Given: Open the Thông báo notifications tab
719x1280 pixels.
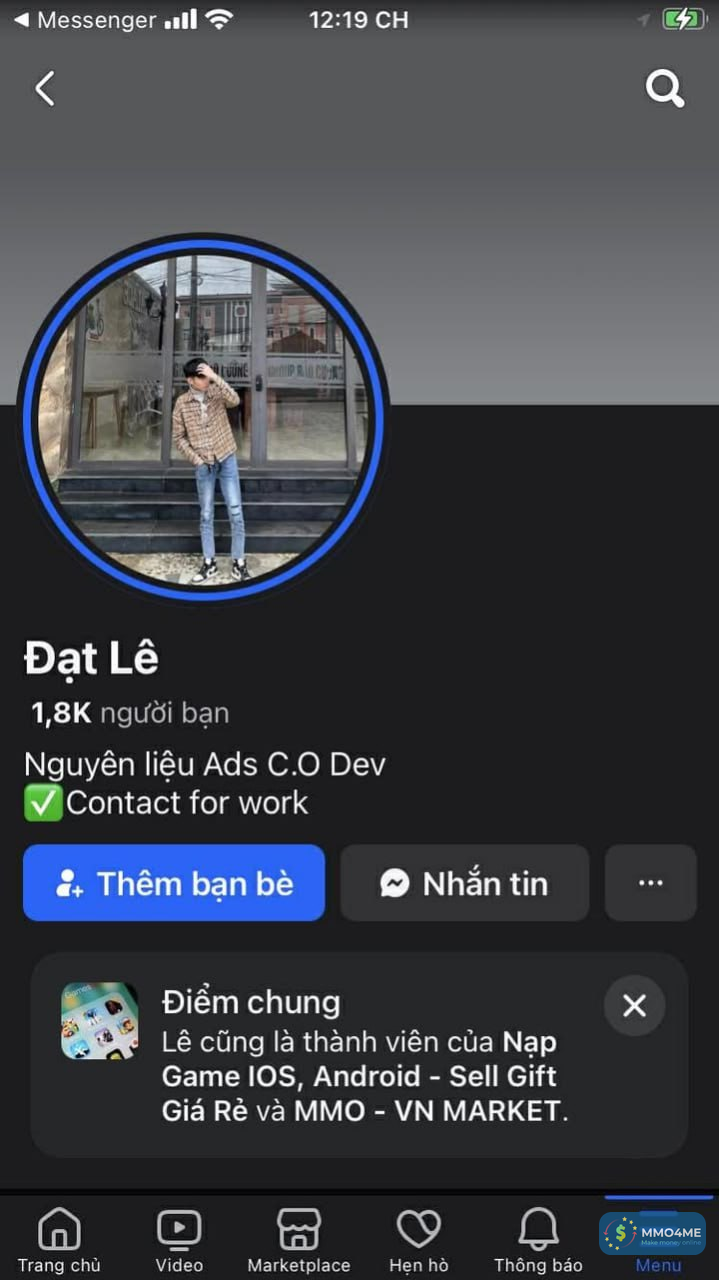Looking at the screenshot, I should 538,1240.
